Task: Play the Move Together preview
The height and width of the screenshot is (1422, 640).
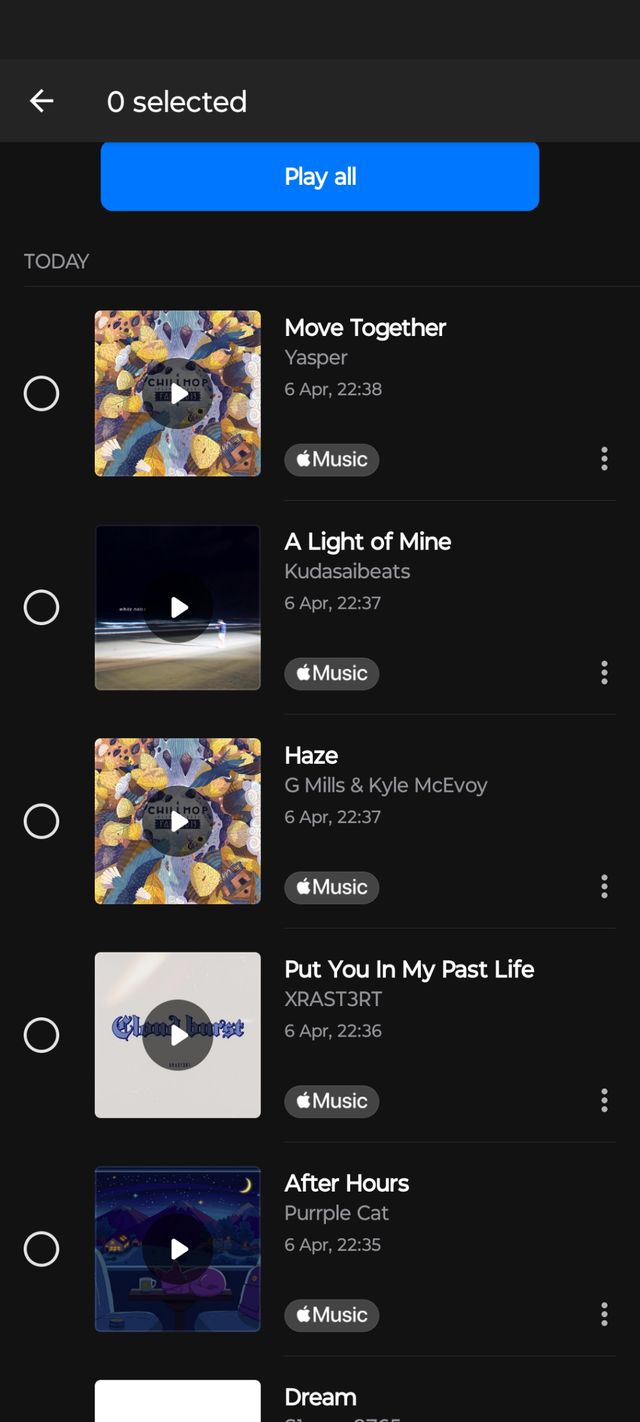Action: click(x=178, y=393)
